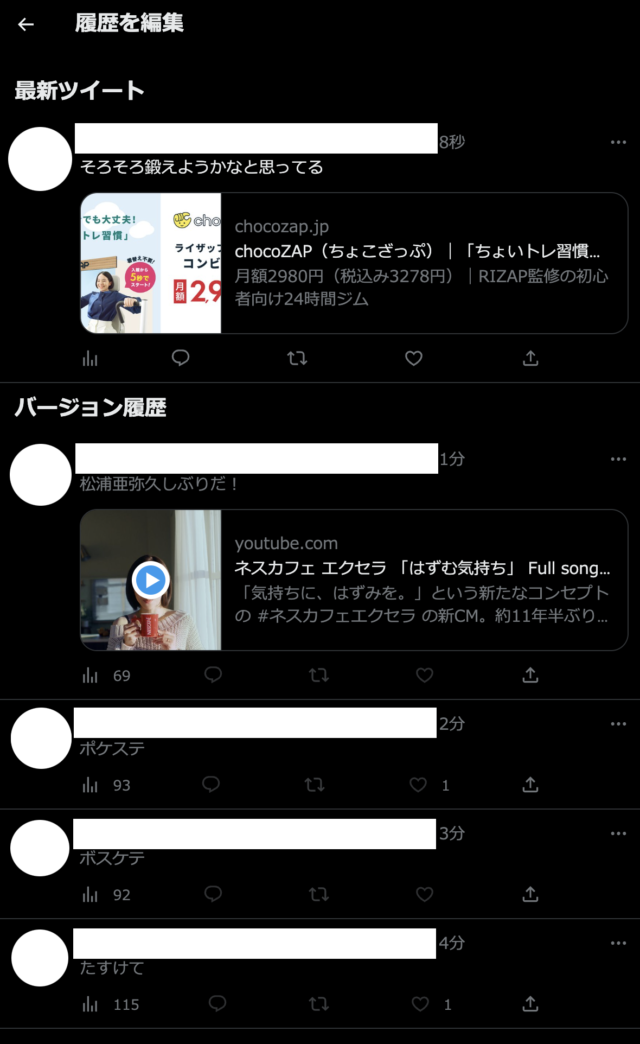
Task: Play the ネスカフェ エクセラ YouTube video card
Action: coord(151,580)
